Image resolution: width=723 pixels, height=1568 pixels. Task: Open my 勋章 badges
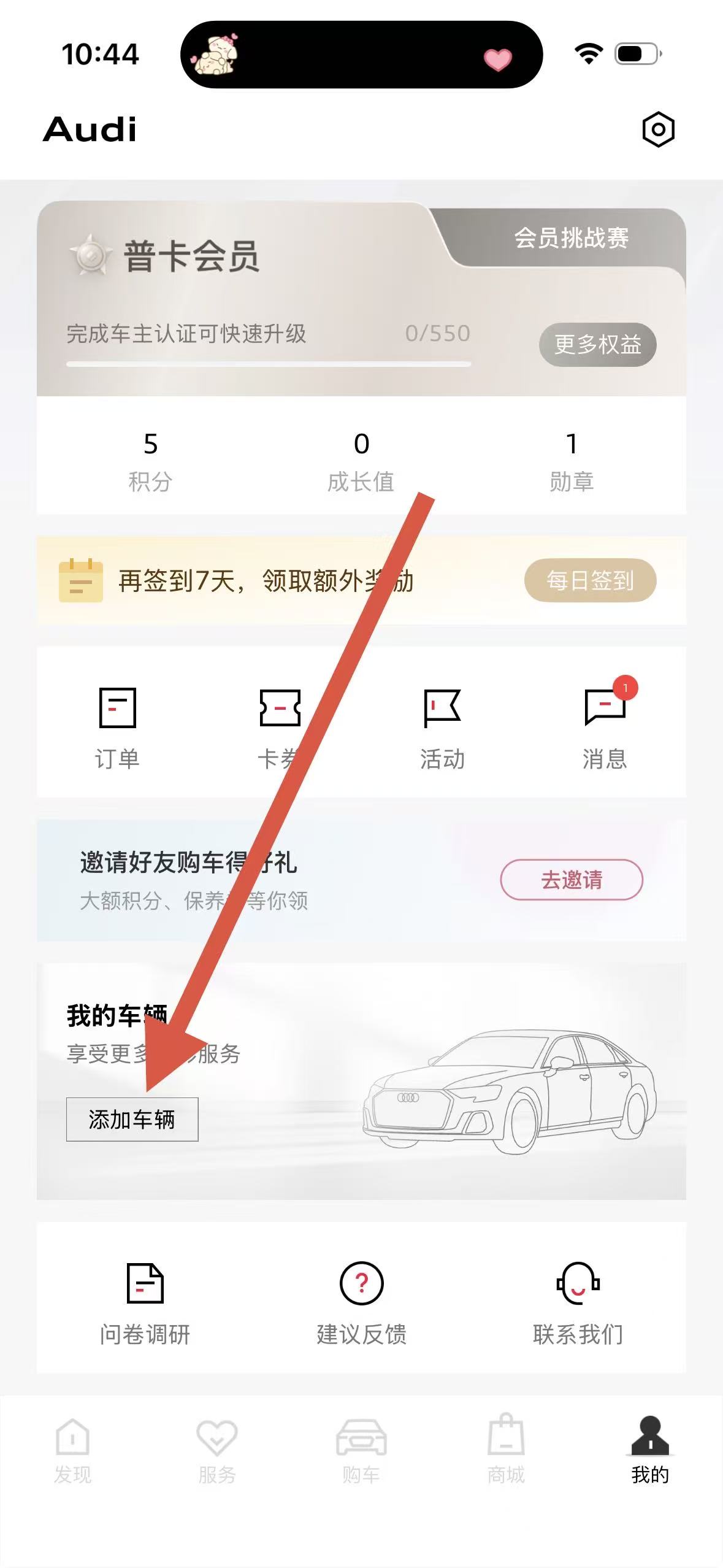[572, 460]
